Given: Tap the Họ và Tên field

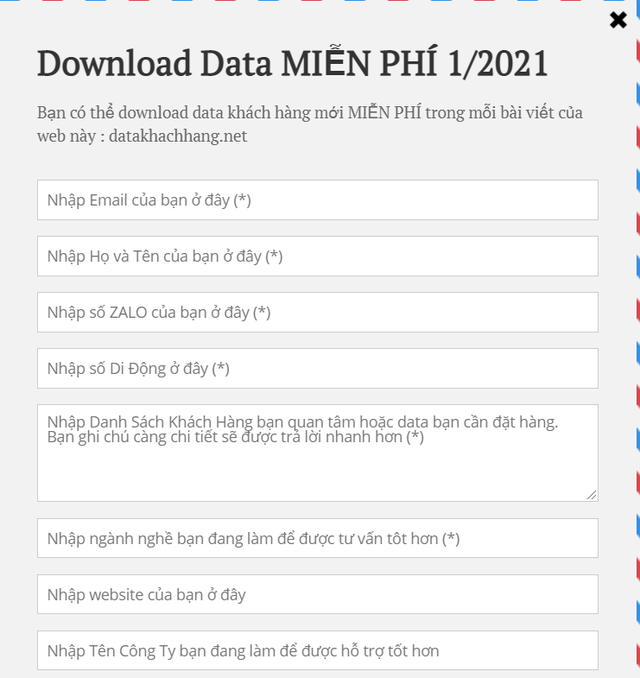Looking at the screenshot, I should pyautogui.click(x=317, y=256).
